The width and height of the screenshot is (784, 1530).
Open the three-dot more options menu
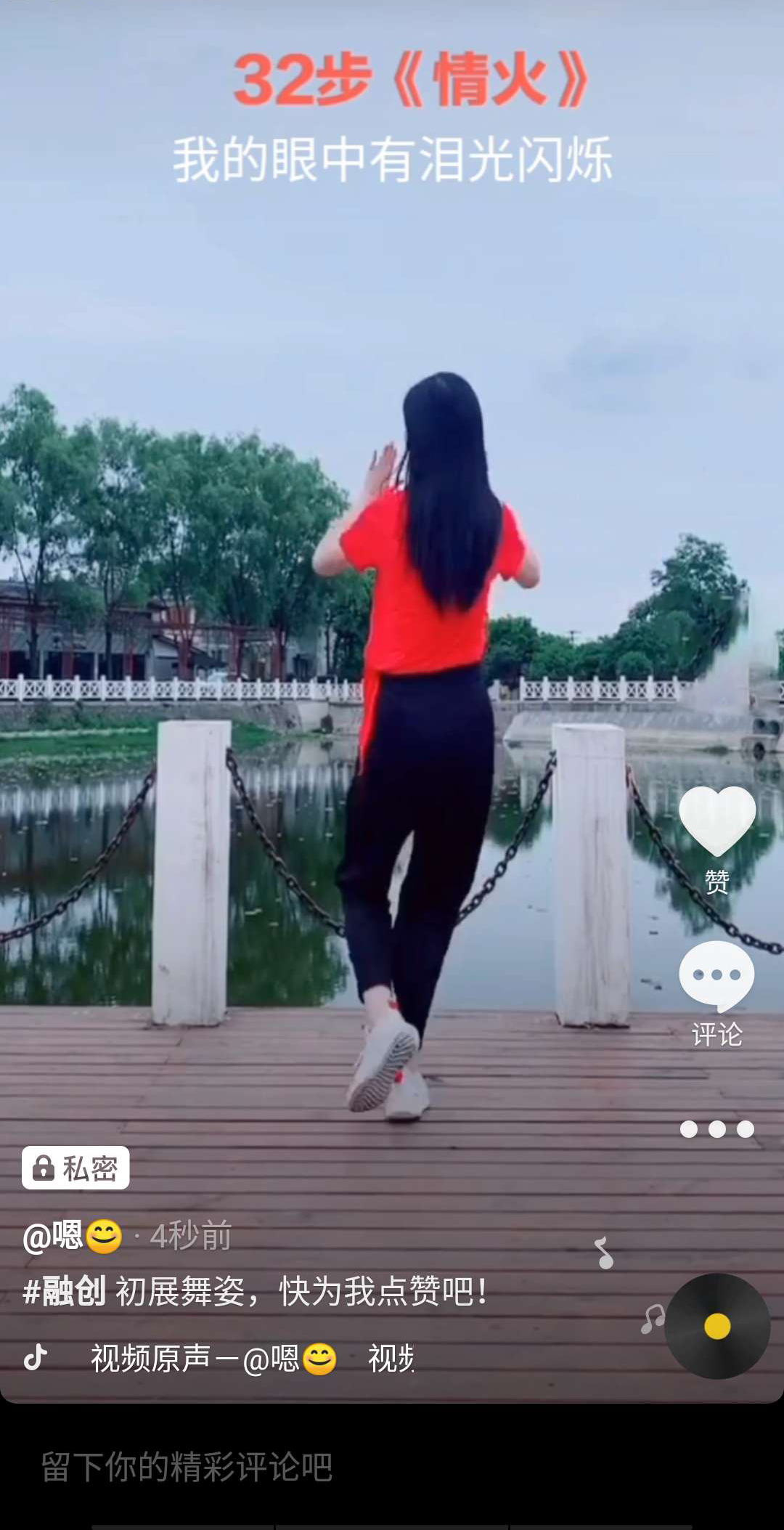pyautogui.click(x=716, y=1129)
